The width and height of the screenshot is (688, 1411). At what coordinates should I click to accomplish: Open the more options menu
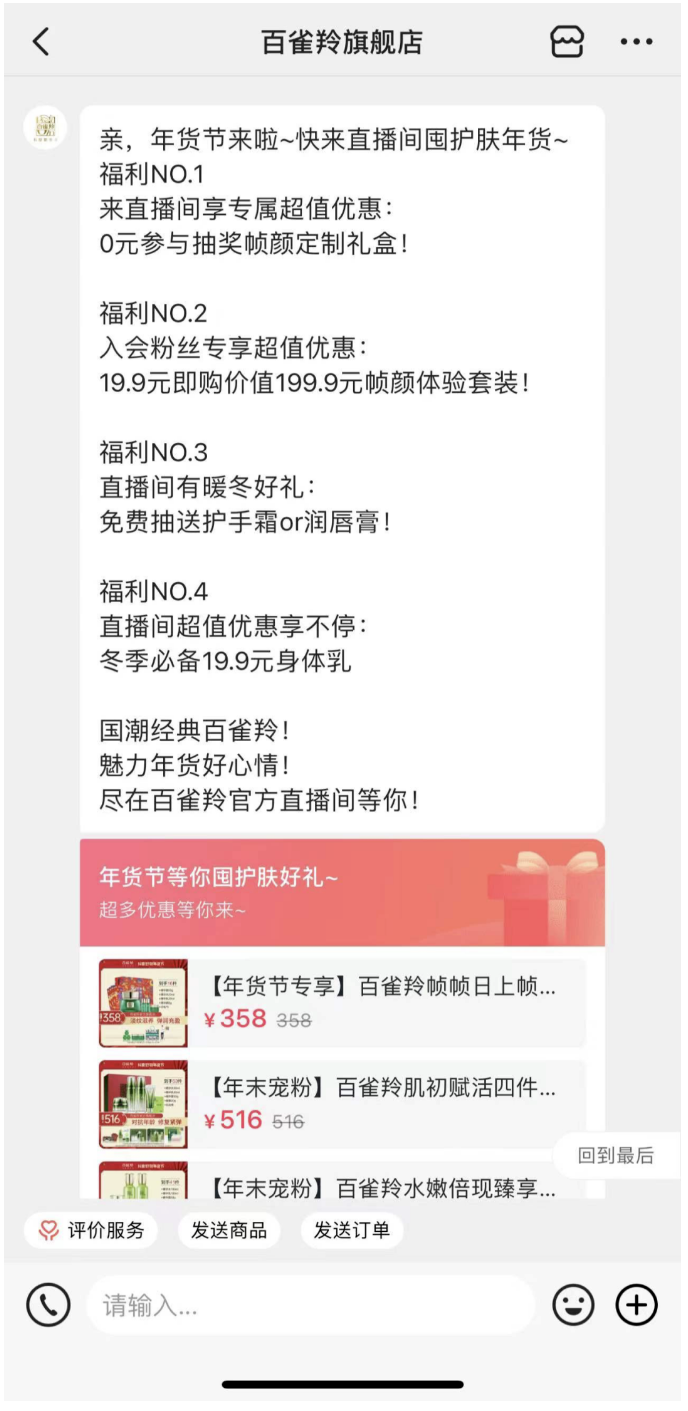[x=636, y=42]
